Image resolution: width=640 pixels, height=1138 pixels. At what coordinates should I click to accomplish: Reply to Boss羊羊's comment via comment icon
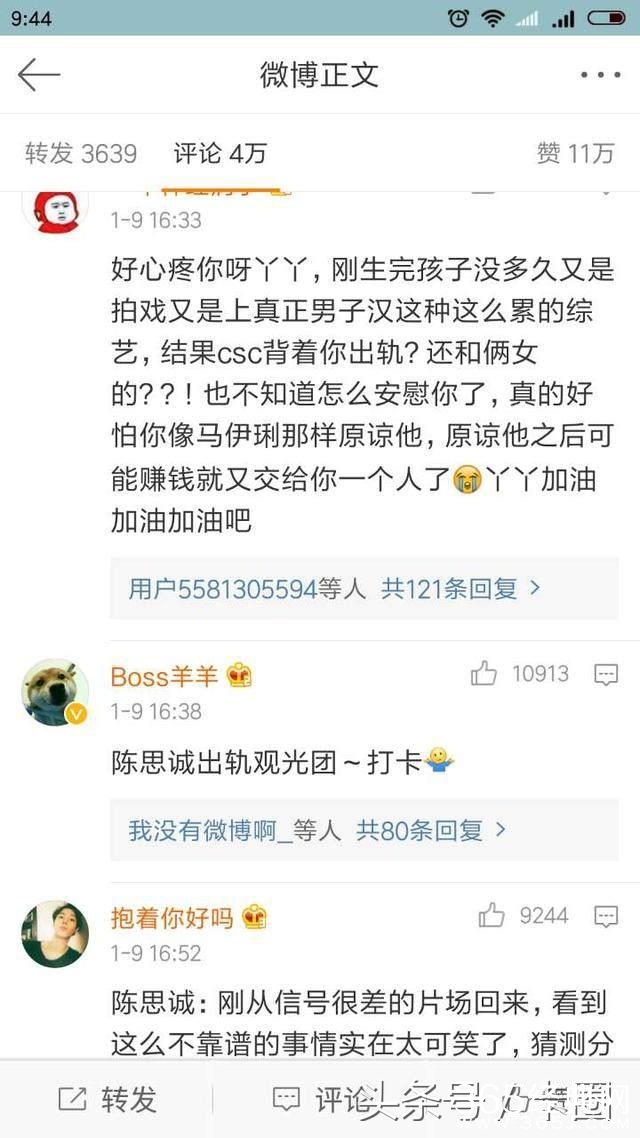606,675
